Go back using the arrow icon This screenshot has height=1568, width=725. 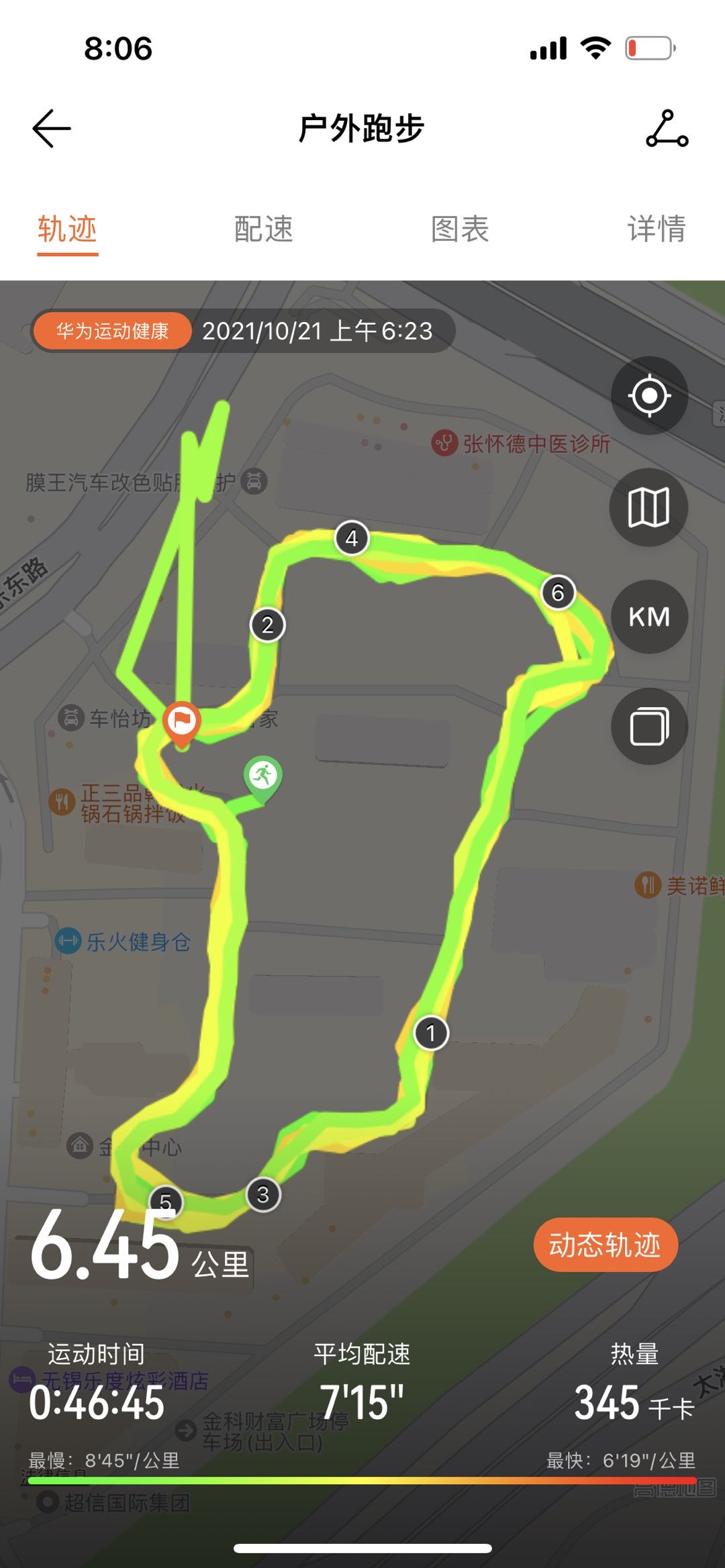click(52, 128)
